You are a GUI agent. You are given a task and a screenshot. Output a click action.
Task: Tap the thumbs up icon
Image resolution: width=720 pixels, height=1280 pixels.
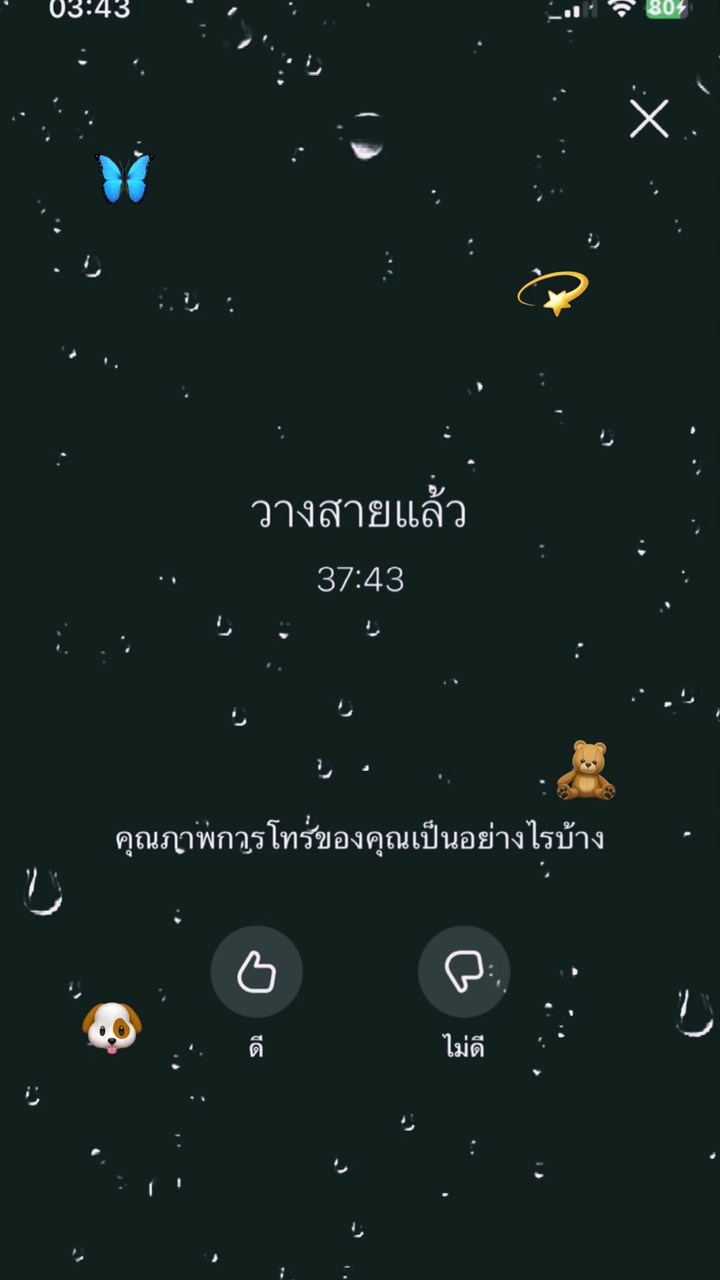pyautogui.click(x=256, y=971)
